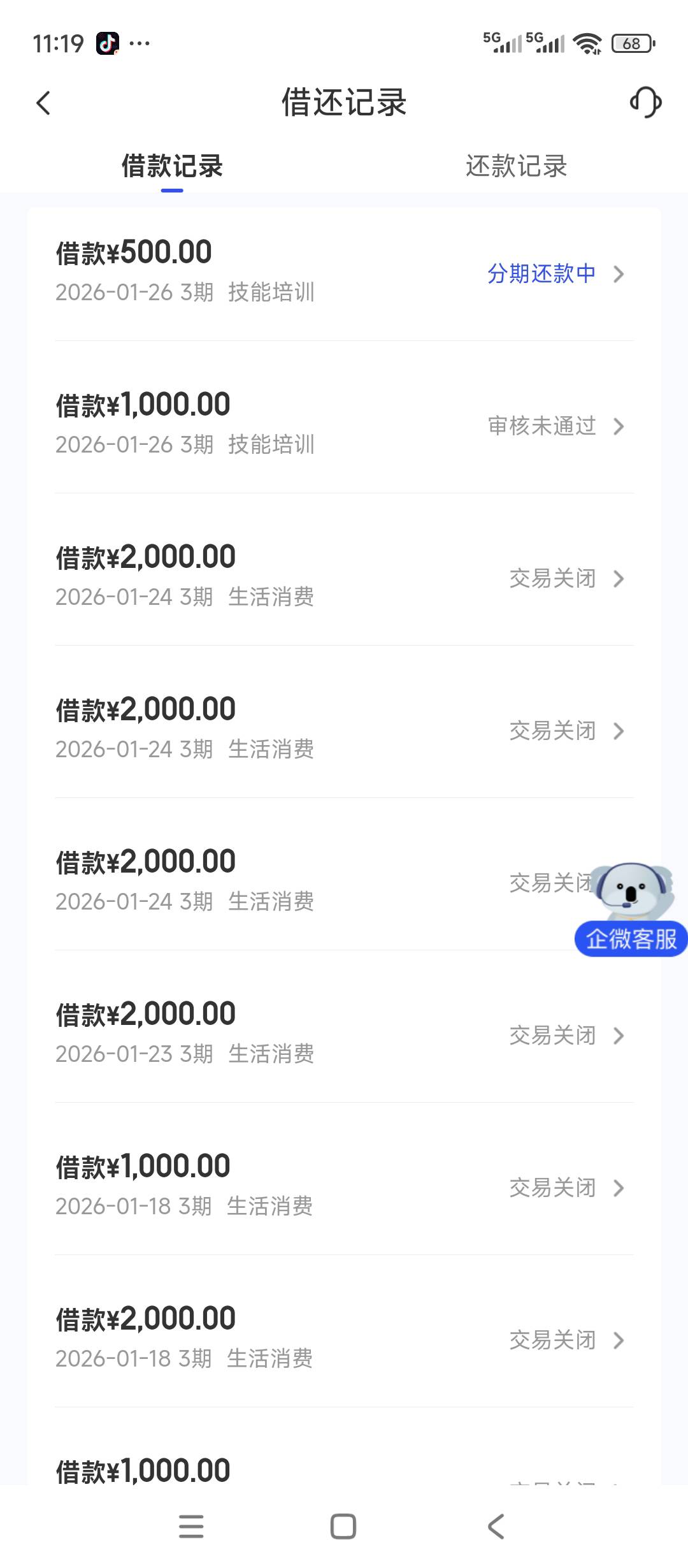Go back from the 借还记录 page
Screen dimensions: 688x1568
43,103
